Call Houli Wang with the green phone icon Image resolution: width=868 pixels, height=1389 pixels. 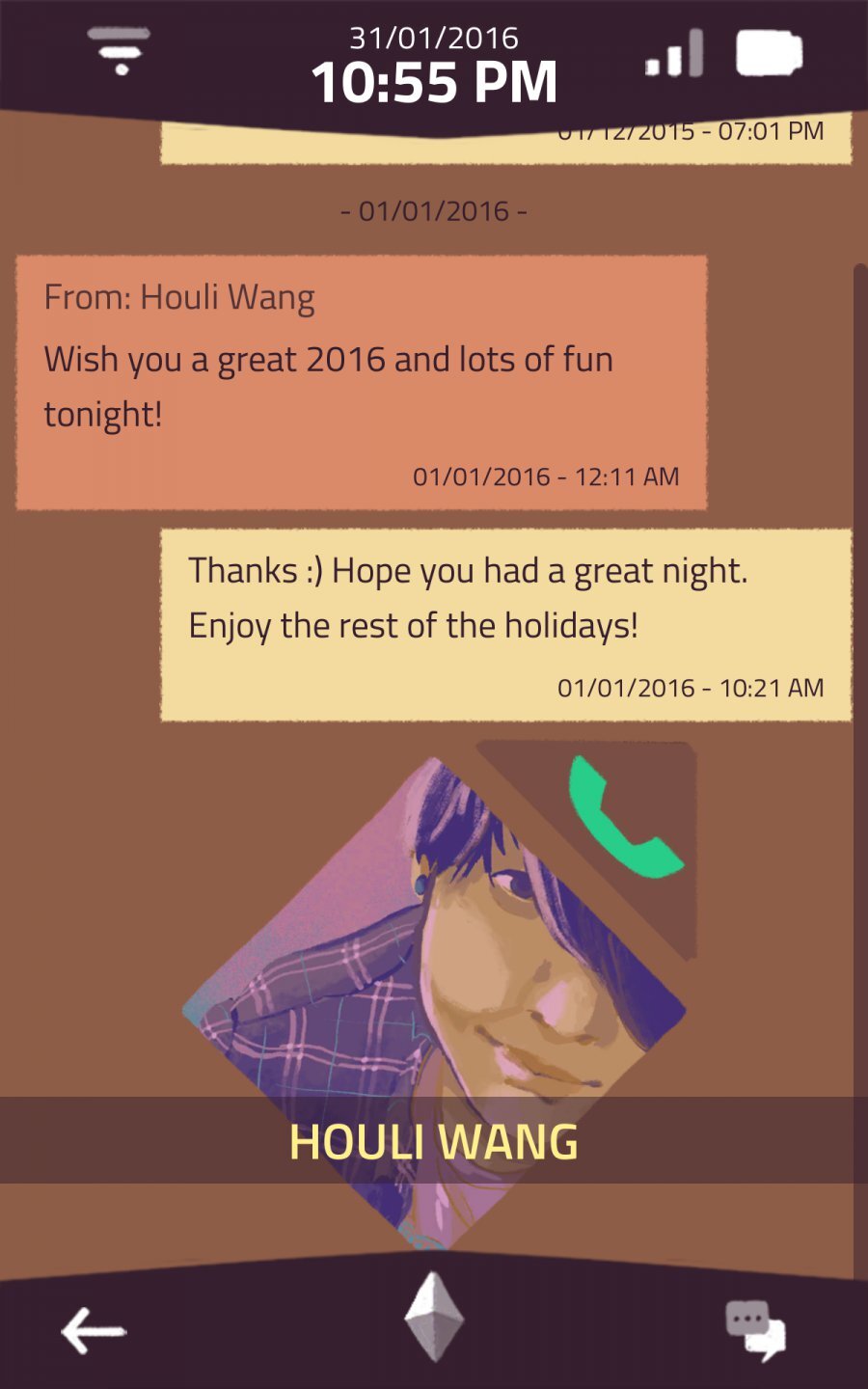click(622, 818)
